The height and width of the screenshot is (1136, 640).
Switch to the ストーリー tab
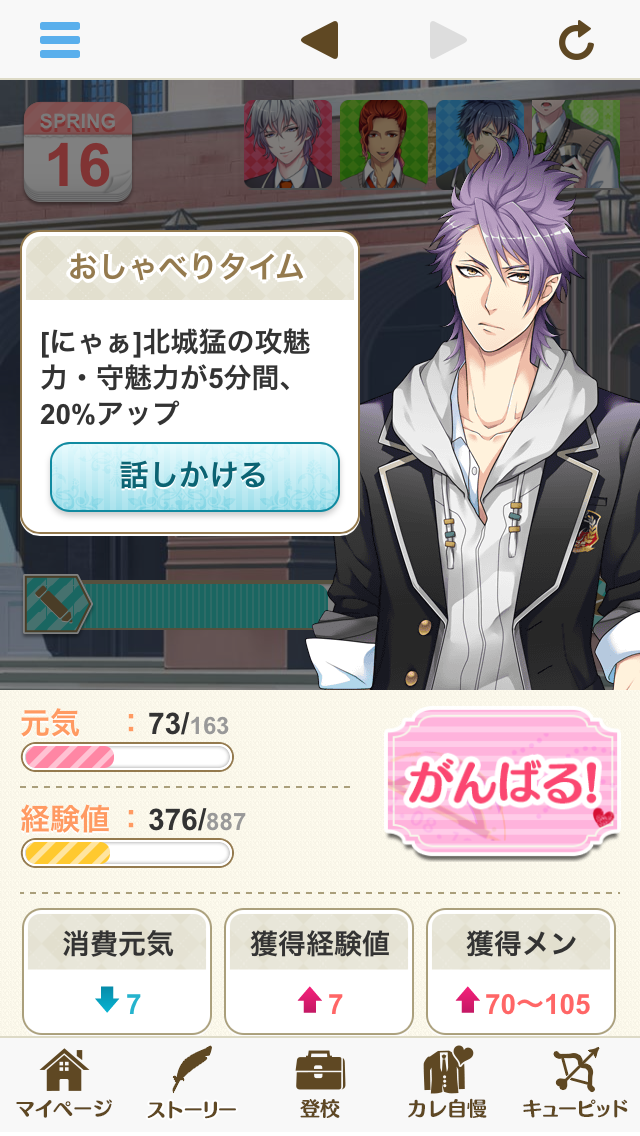click(x=192, y=1084)
